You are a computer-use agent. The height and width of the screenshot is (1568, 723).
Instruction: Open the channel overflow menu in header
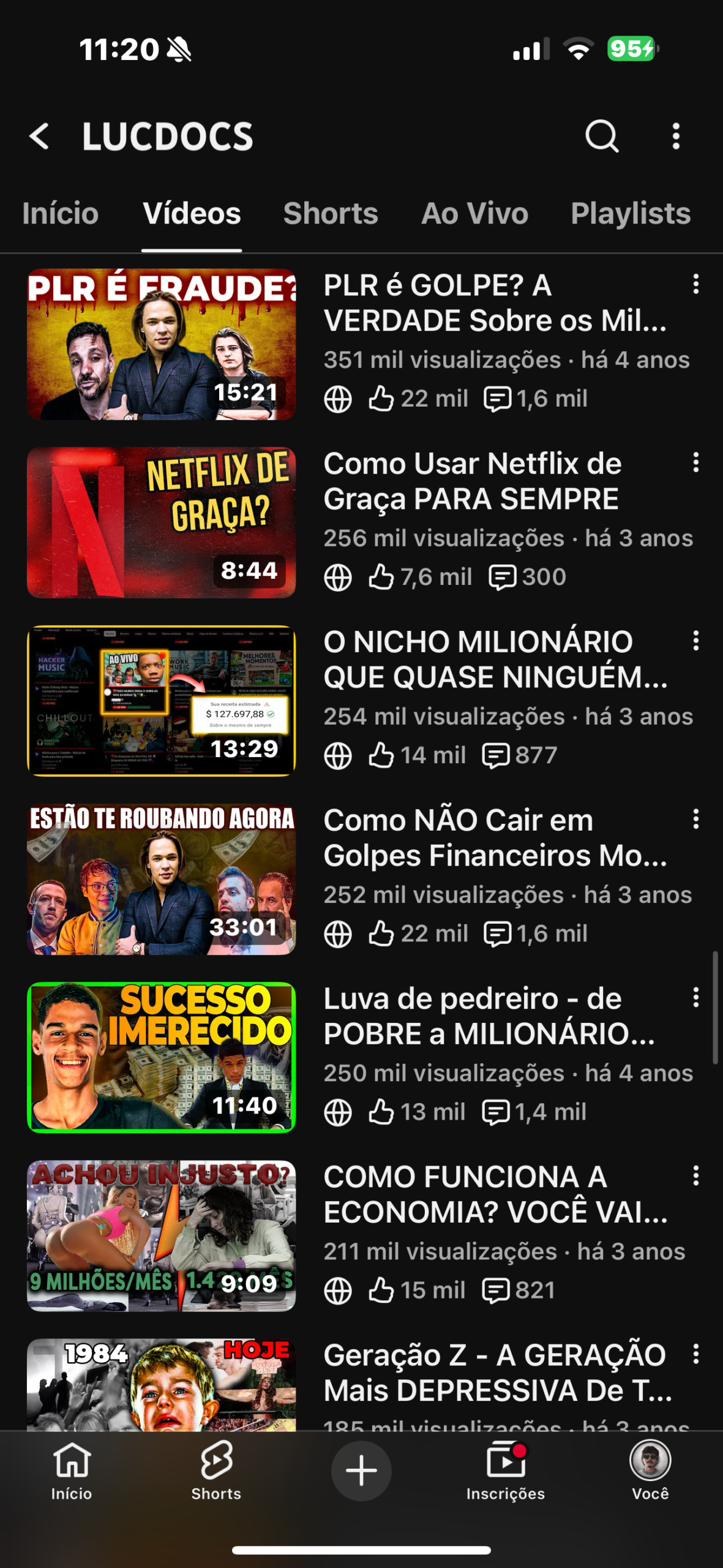(x=676, y=136)
